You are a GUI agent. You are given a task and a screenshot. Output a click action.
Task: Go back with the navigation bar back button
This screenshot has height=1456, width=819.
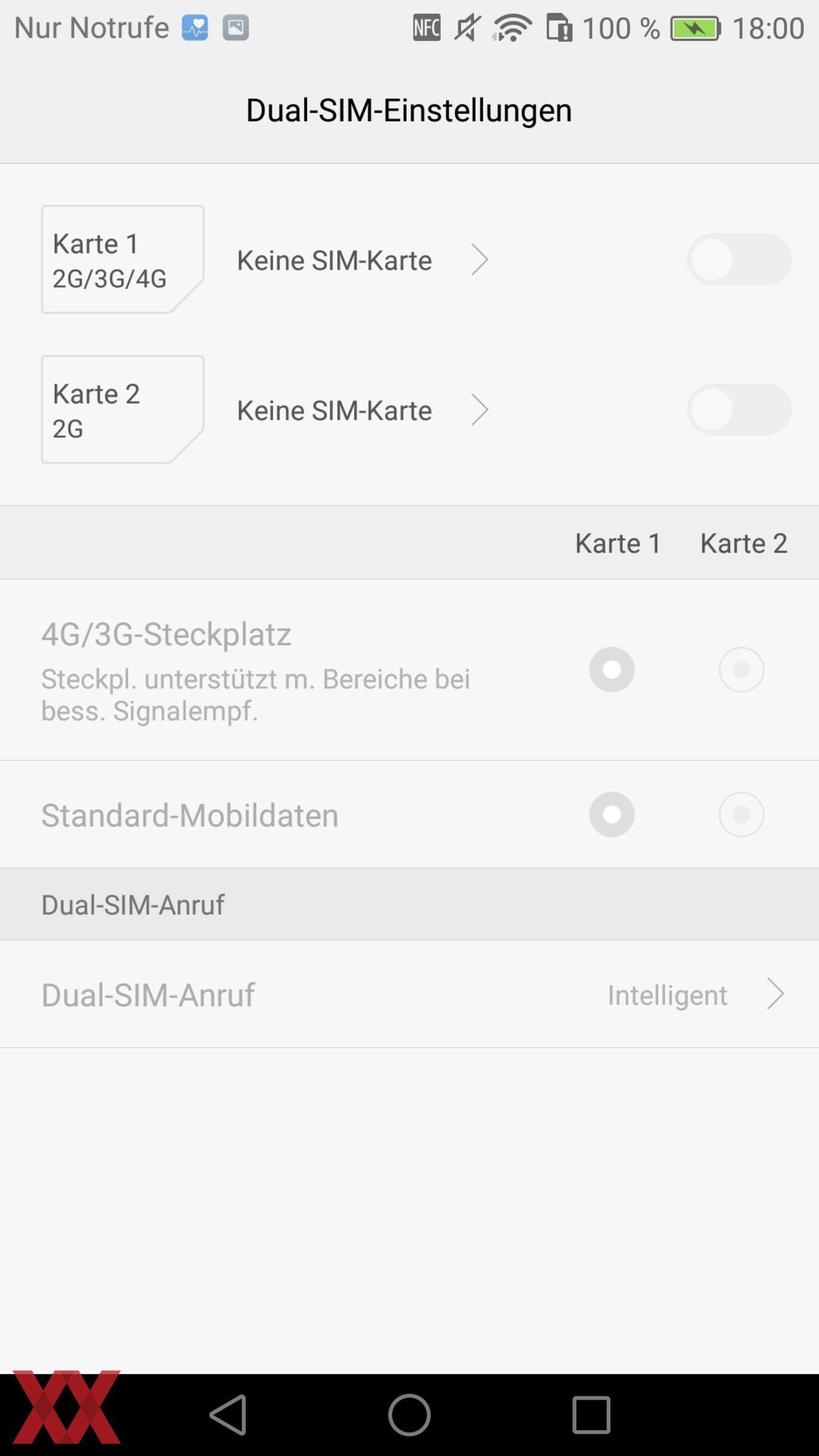228,1414
